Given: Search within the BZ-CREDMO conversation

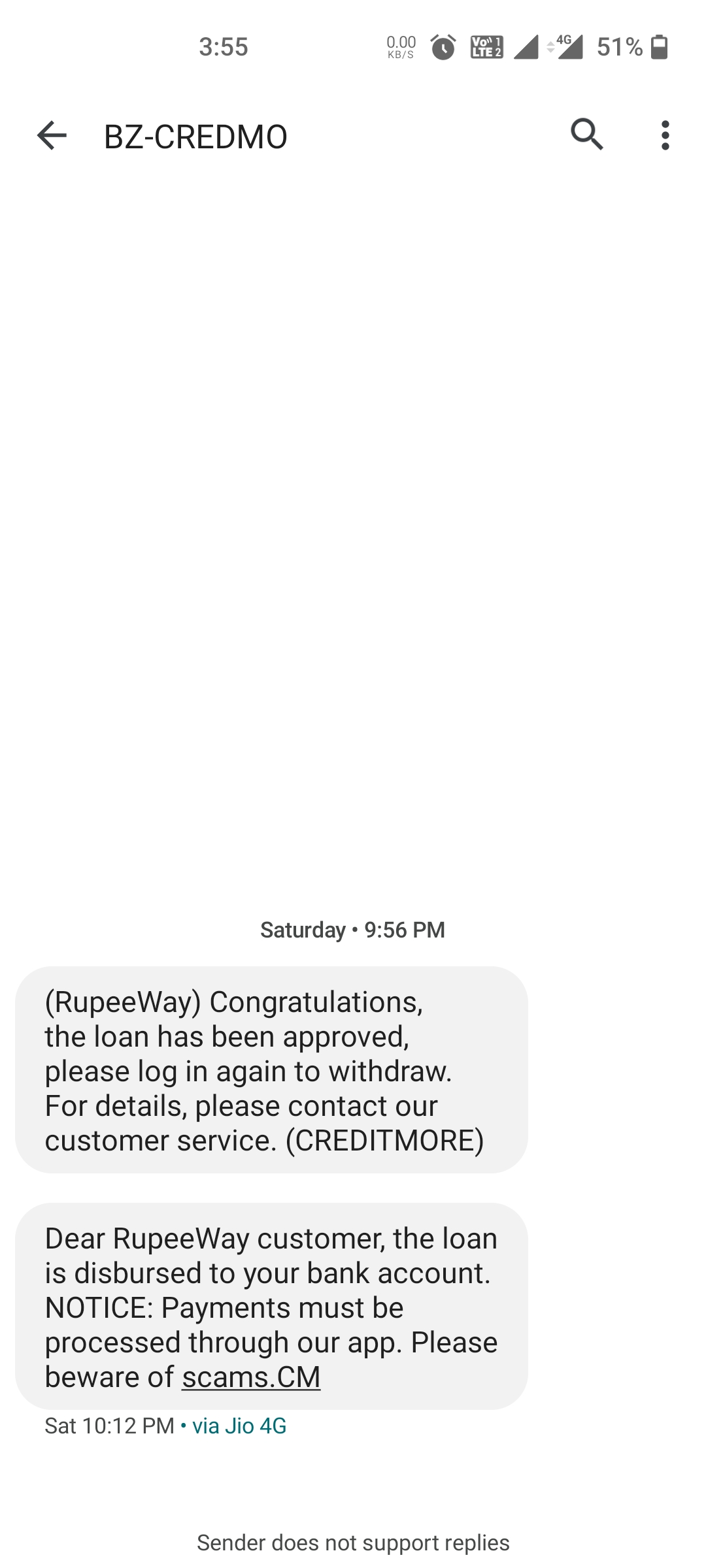Looking at the screenshot, I should coord(586,135).
